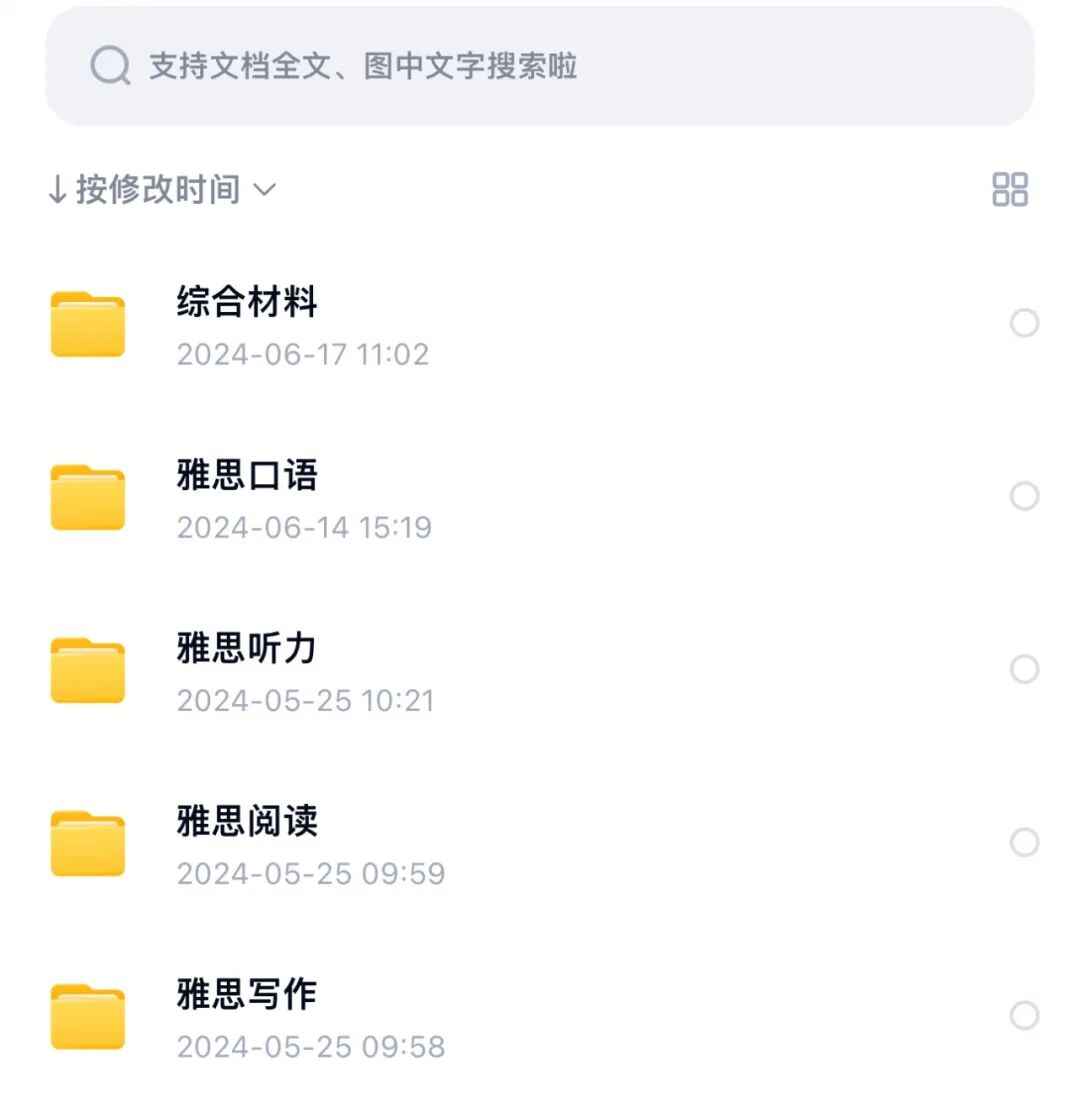Tap the document search box
The image size is (1080, 1104).
pos(540,67)
